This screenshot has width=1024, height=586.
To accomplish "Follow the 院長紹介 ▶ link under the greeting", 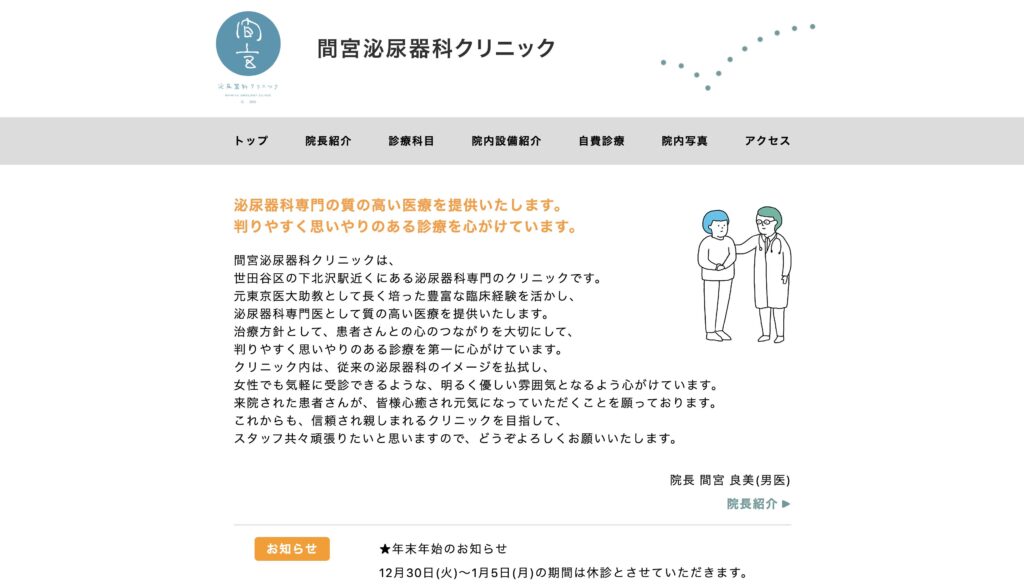I will (758, 504).
